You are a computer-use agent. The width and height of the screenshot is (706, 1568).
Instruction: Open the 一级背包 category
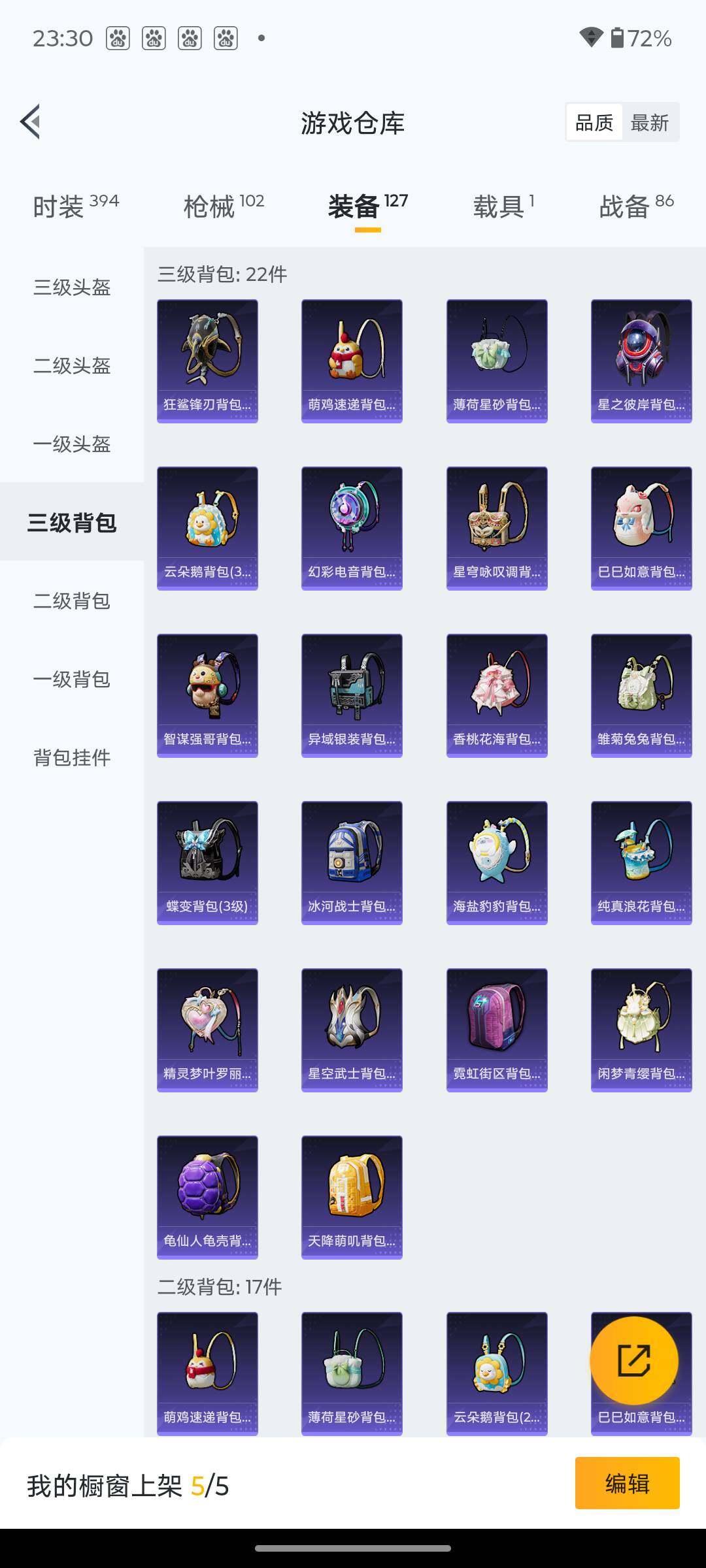pyautogui.click(x=72, y=679)
